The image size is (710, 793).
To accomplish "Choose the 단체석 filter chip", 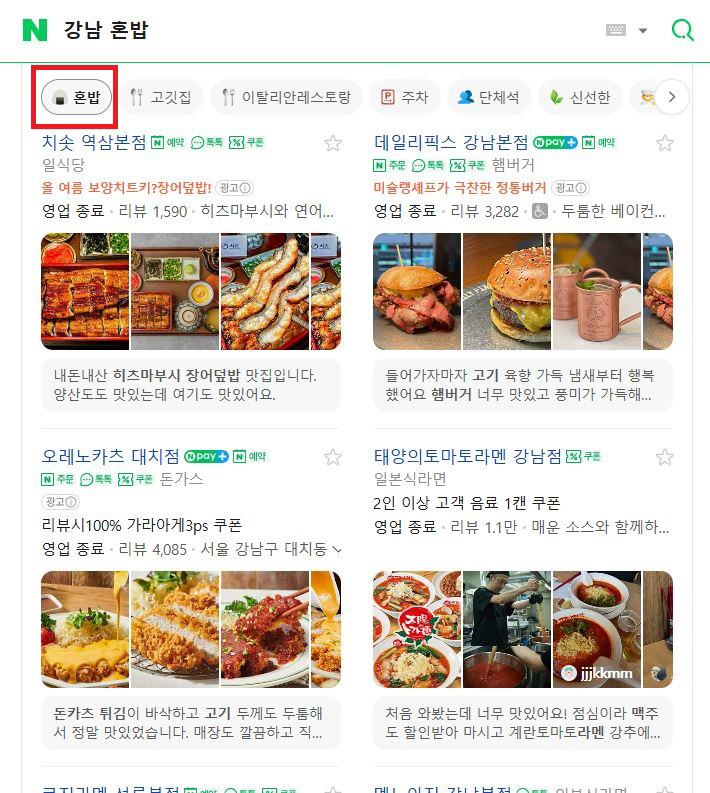I will (488, 97).
